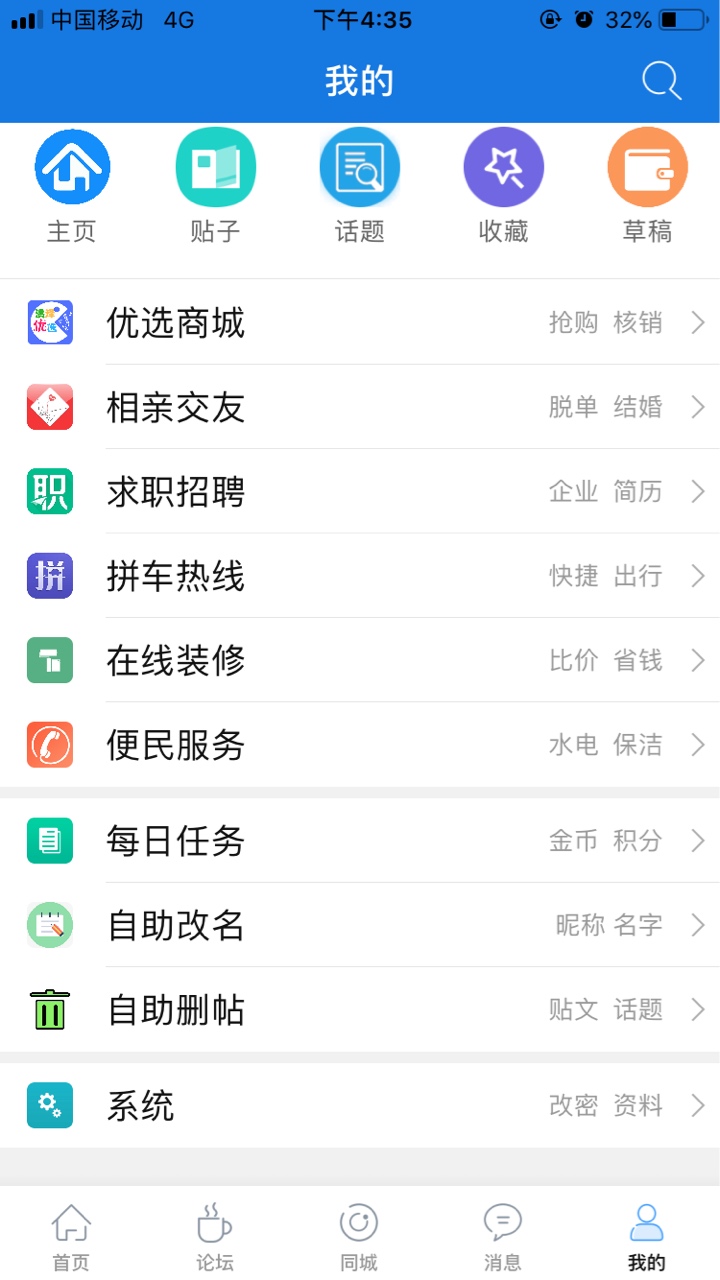This screenshot has width=720, height=1280.
Task: Switch to the 首页 tab
Action: click(72, 1237)
